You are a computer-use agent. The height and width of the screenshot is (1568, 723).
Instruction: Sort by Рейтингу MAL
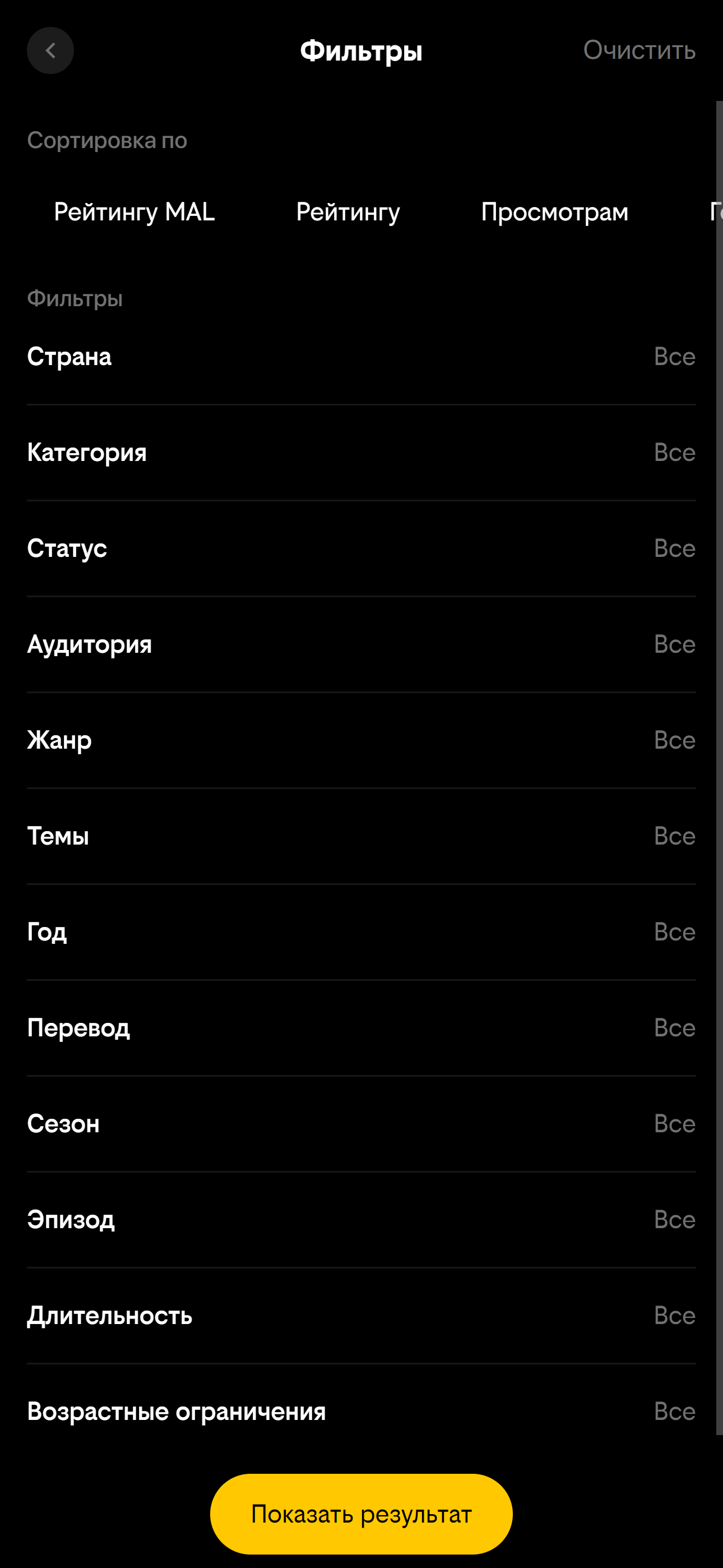134,213
